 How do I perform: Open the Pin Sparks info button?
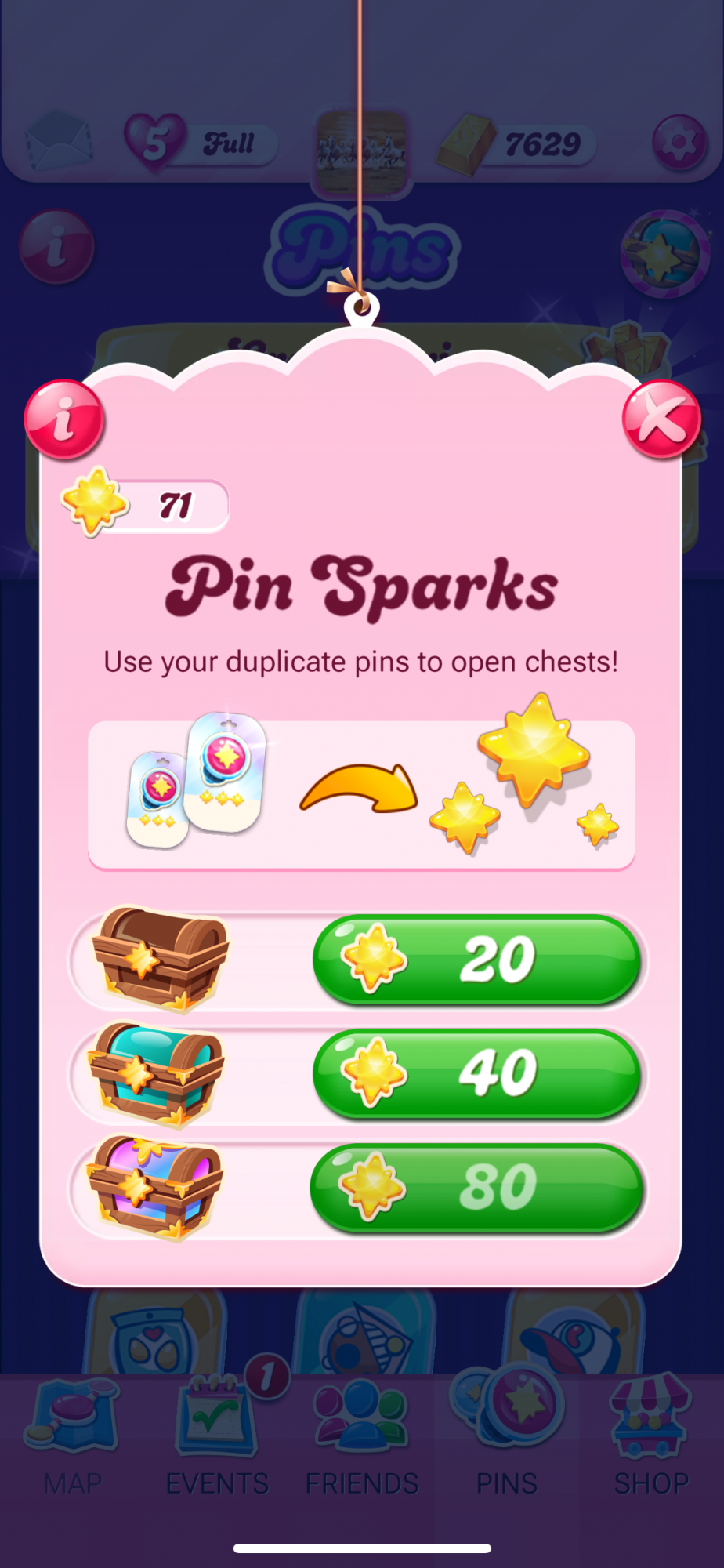[x=64, y=419]
